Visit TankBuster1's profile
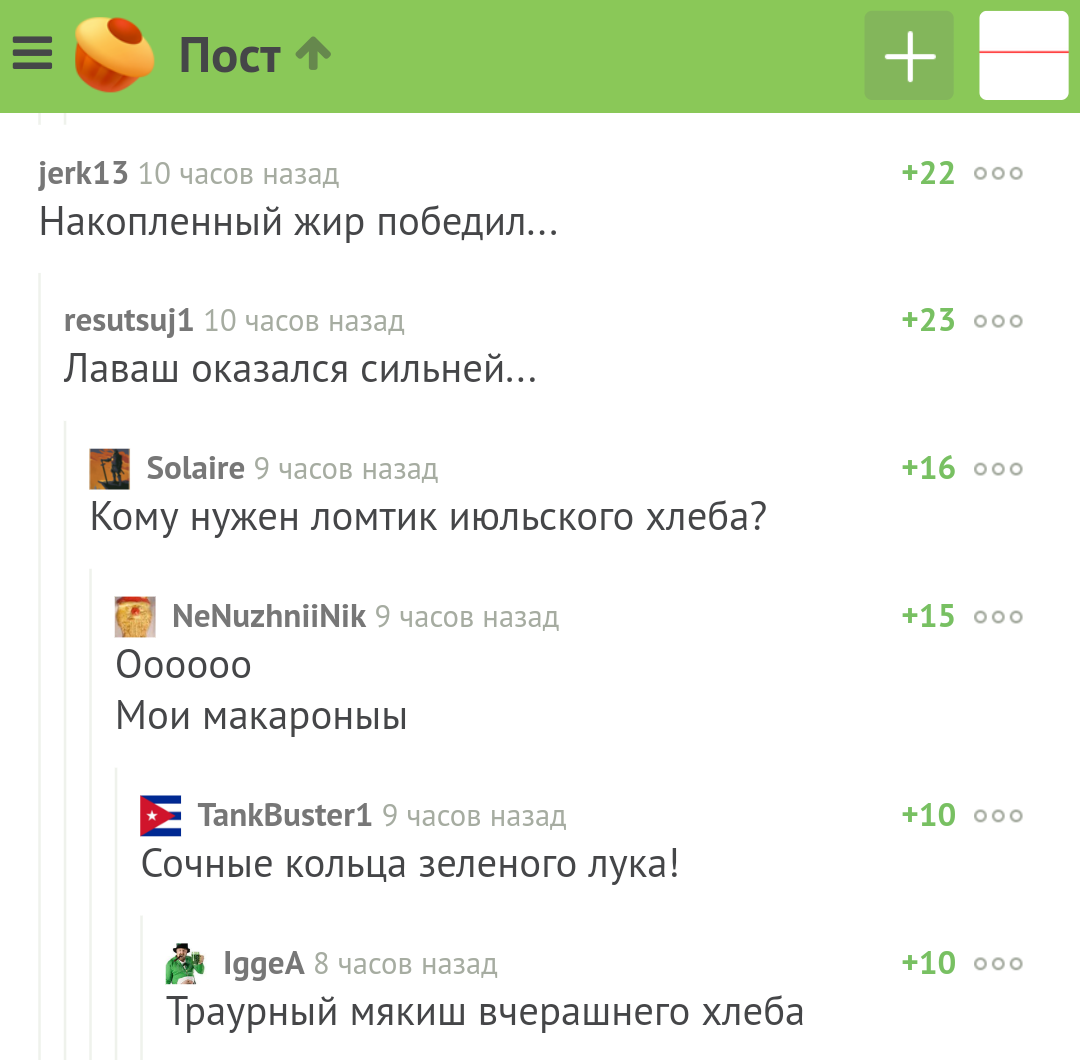 coord(284,816)
